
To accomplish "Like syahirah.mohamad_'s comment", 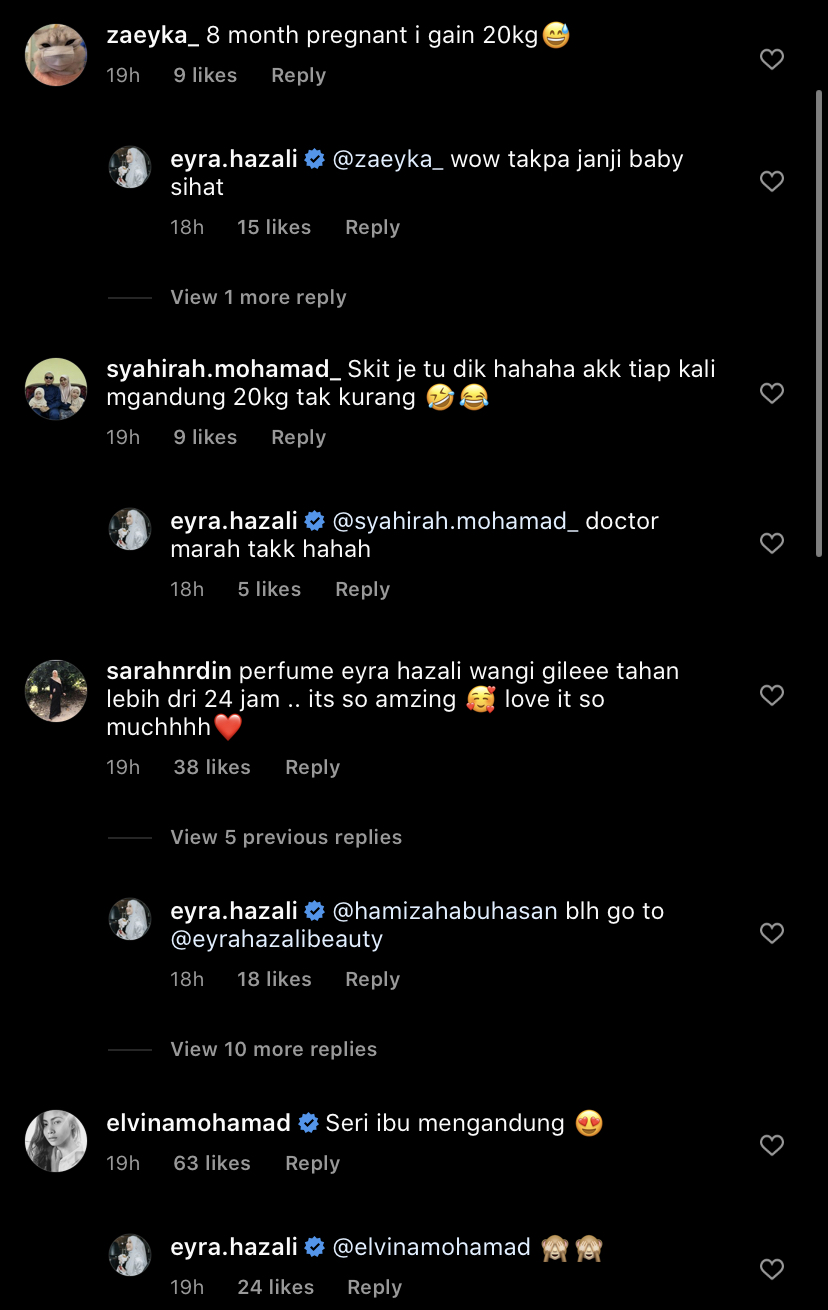I will point(771,394).
